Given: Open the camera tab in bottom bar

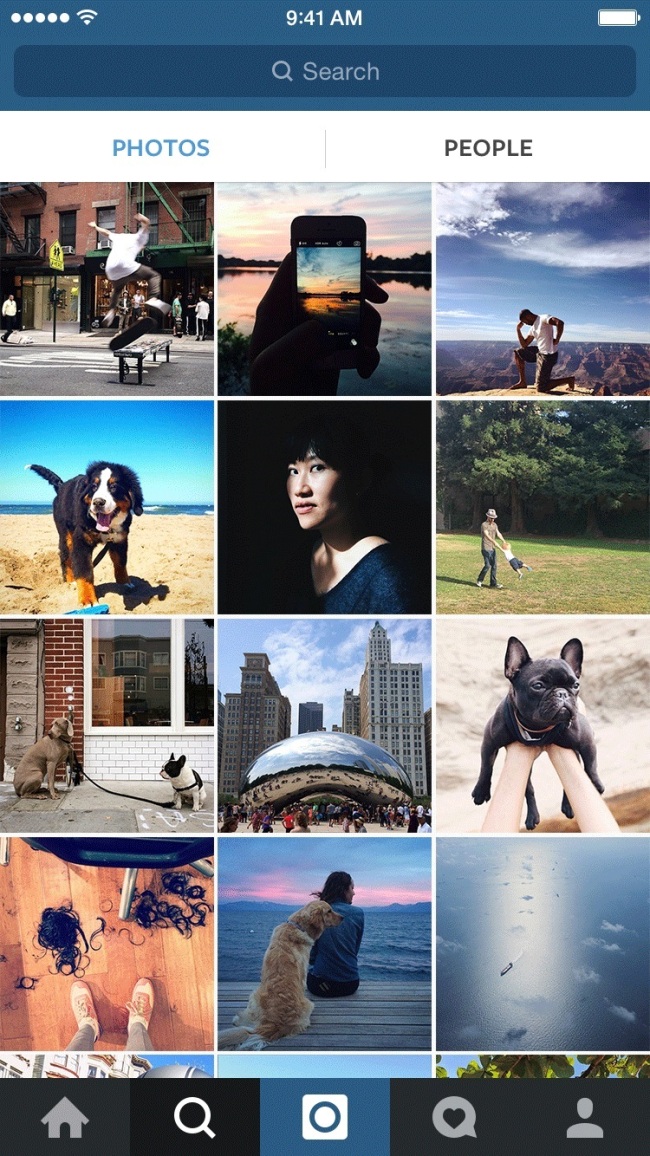Looking at the screenshot, I should 325,1117.
